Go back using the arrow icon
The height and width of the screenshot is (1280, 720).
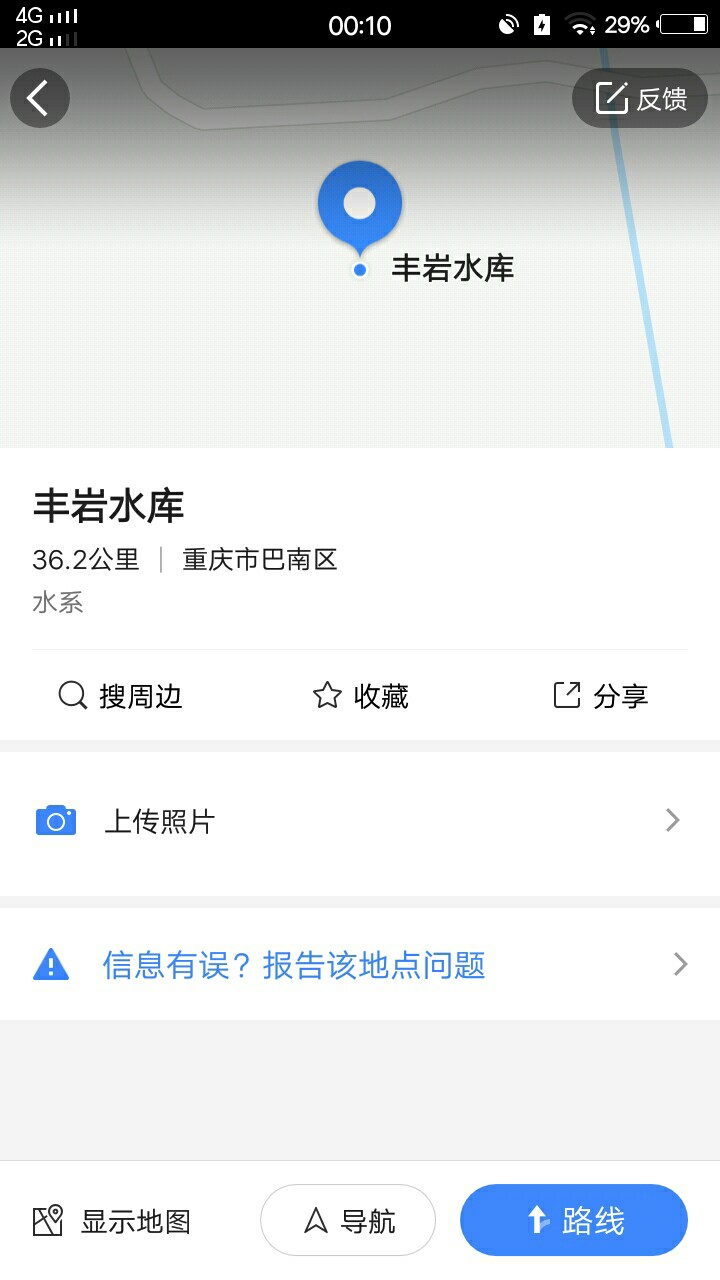pos(40,98)
